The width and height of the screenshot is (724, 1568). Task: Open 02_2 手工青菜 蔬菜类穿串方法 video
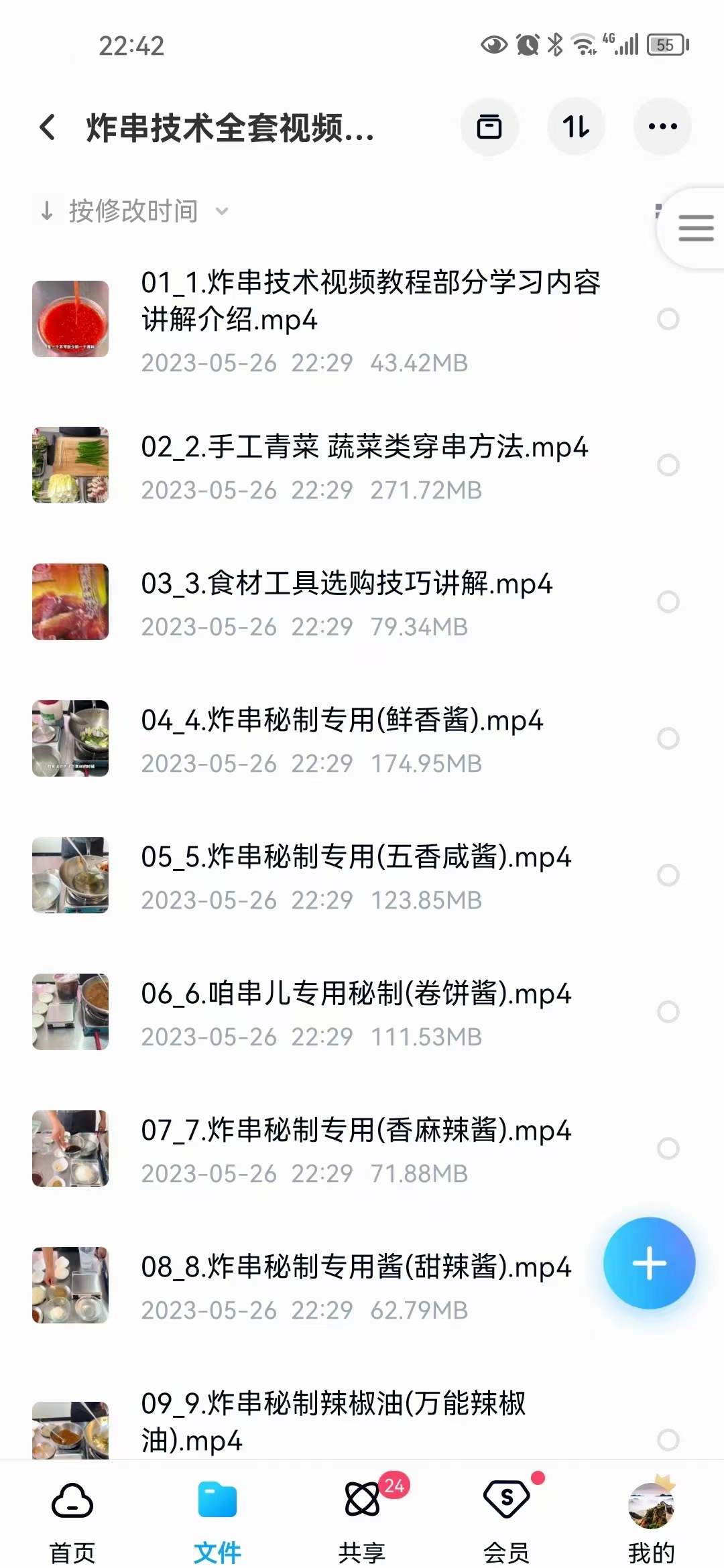coord(365,448)
